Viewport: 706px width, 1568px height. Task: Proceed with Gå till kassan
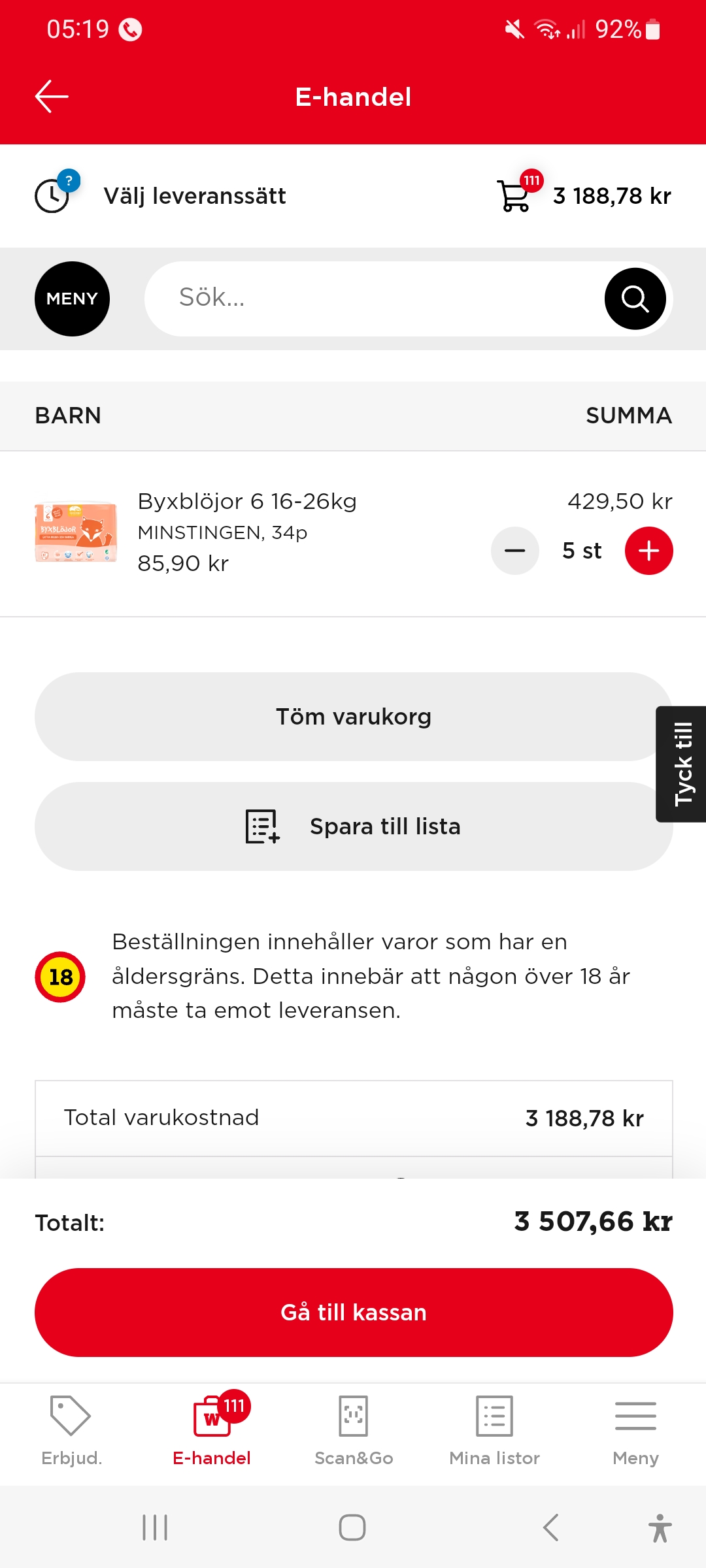pyautogui.click(x=353, y=1313)
